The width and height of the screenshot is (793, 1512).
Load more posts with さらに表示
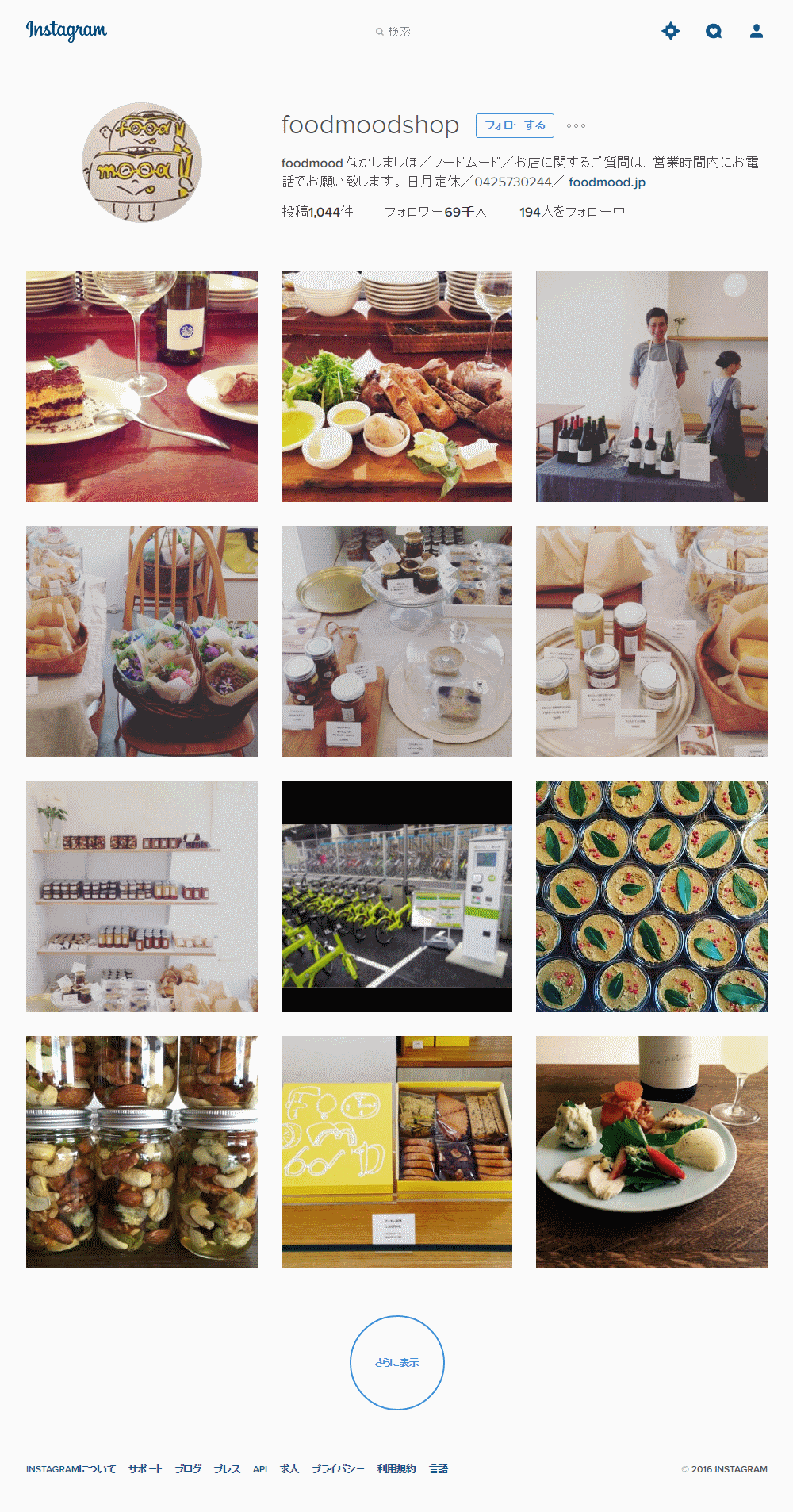[396, 1362]
